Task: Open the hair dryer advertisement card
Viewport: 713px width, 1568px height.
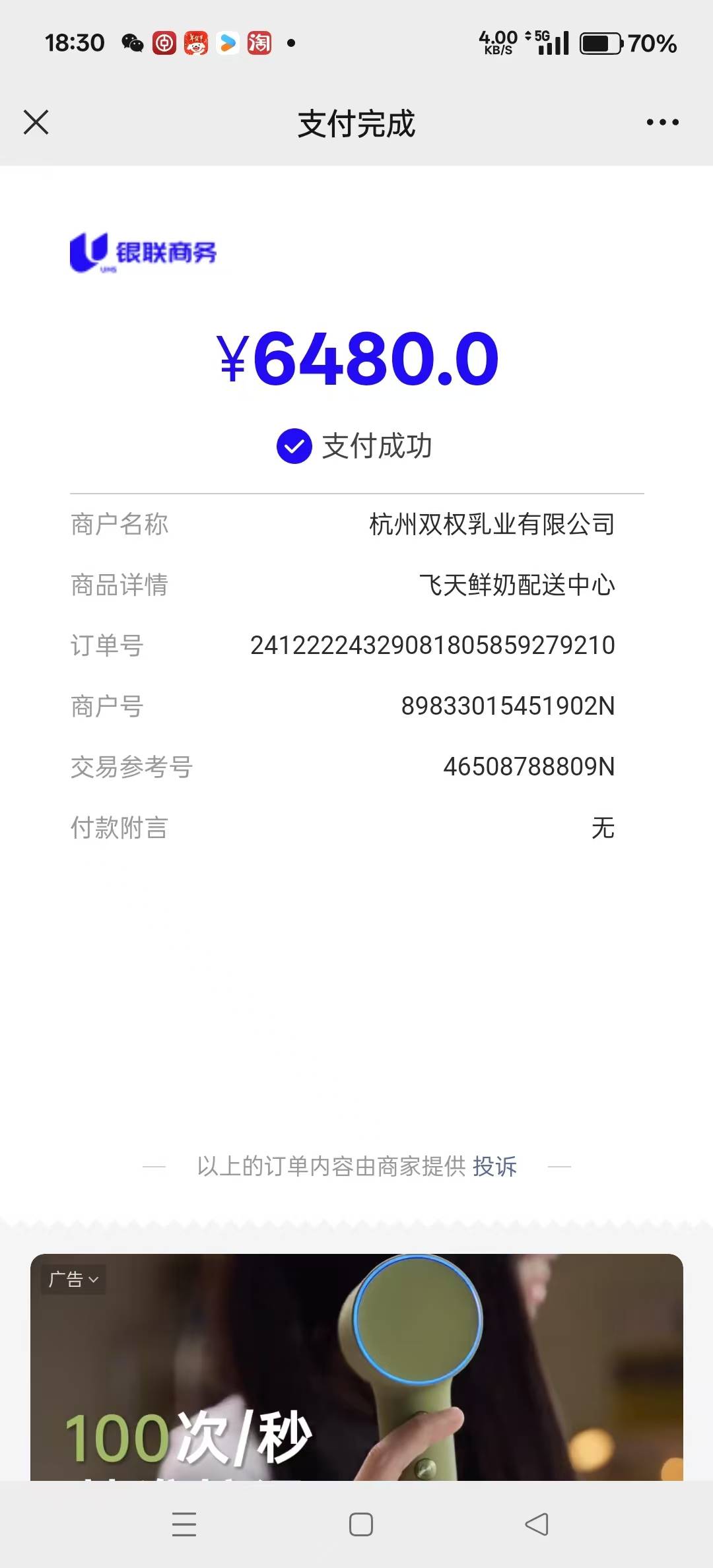Action: click(356, 1373)
